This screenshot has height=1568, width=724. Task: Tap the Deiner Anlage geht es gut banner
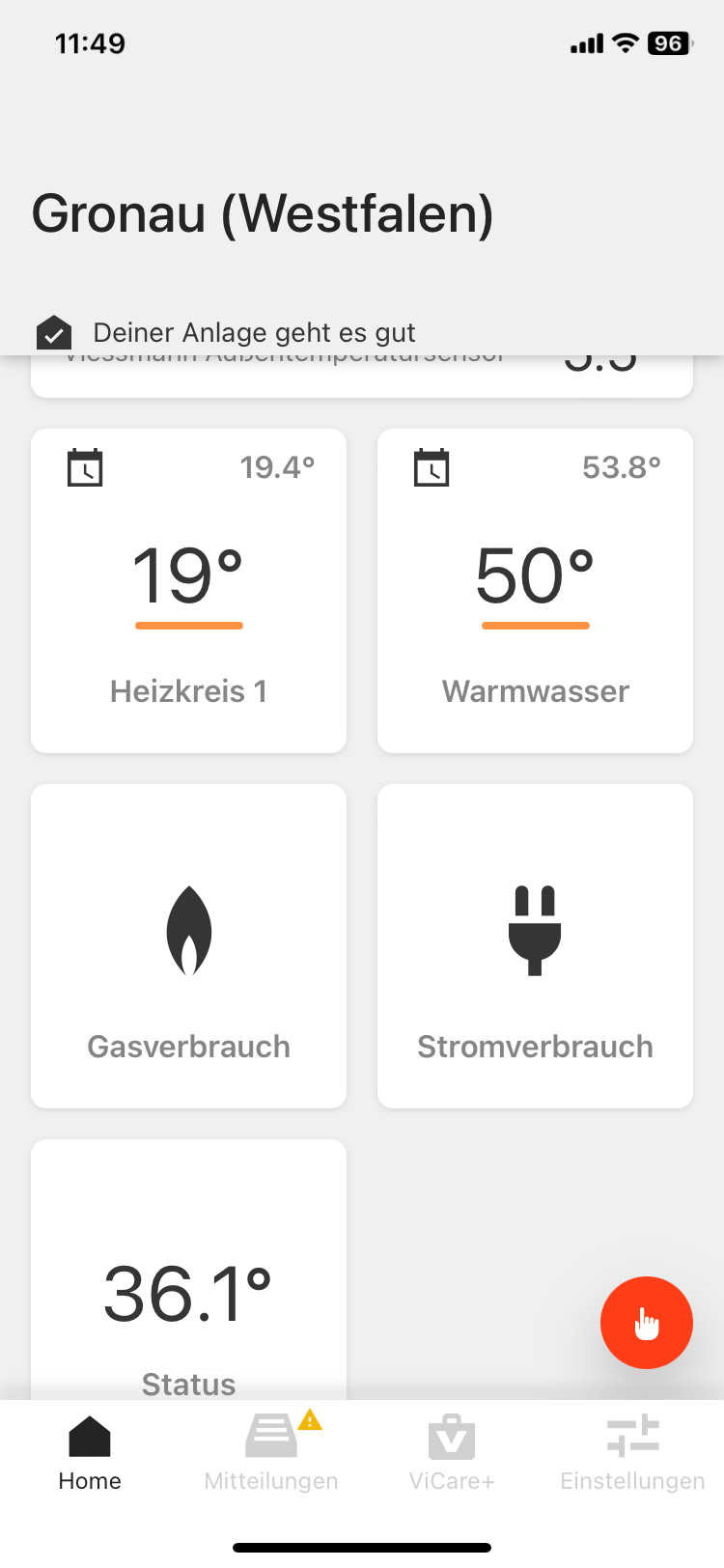(255, 332)
